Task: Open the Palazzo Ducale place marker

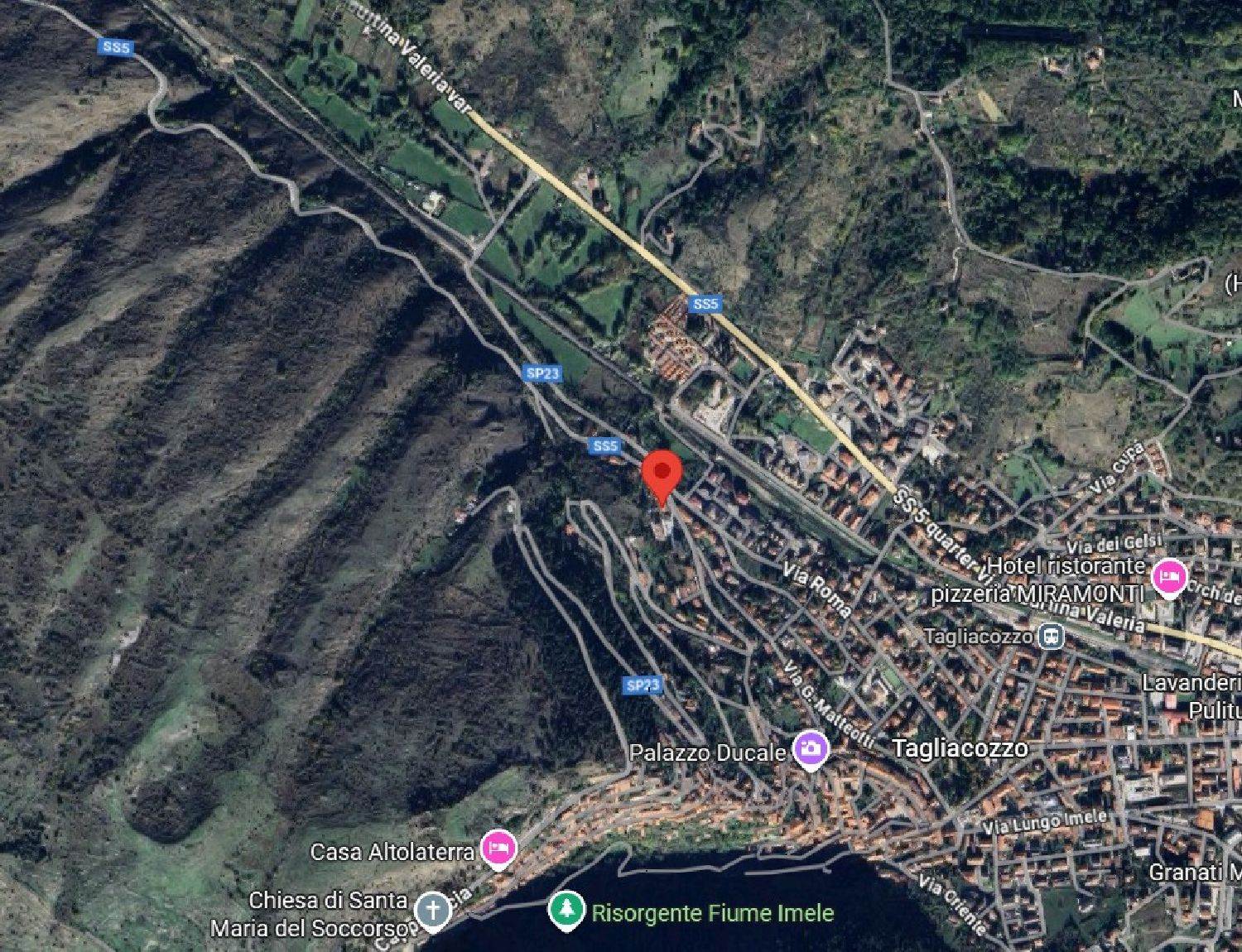Action: pos(811,748)
